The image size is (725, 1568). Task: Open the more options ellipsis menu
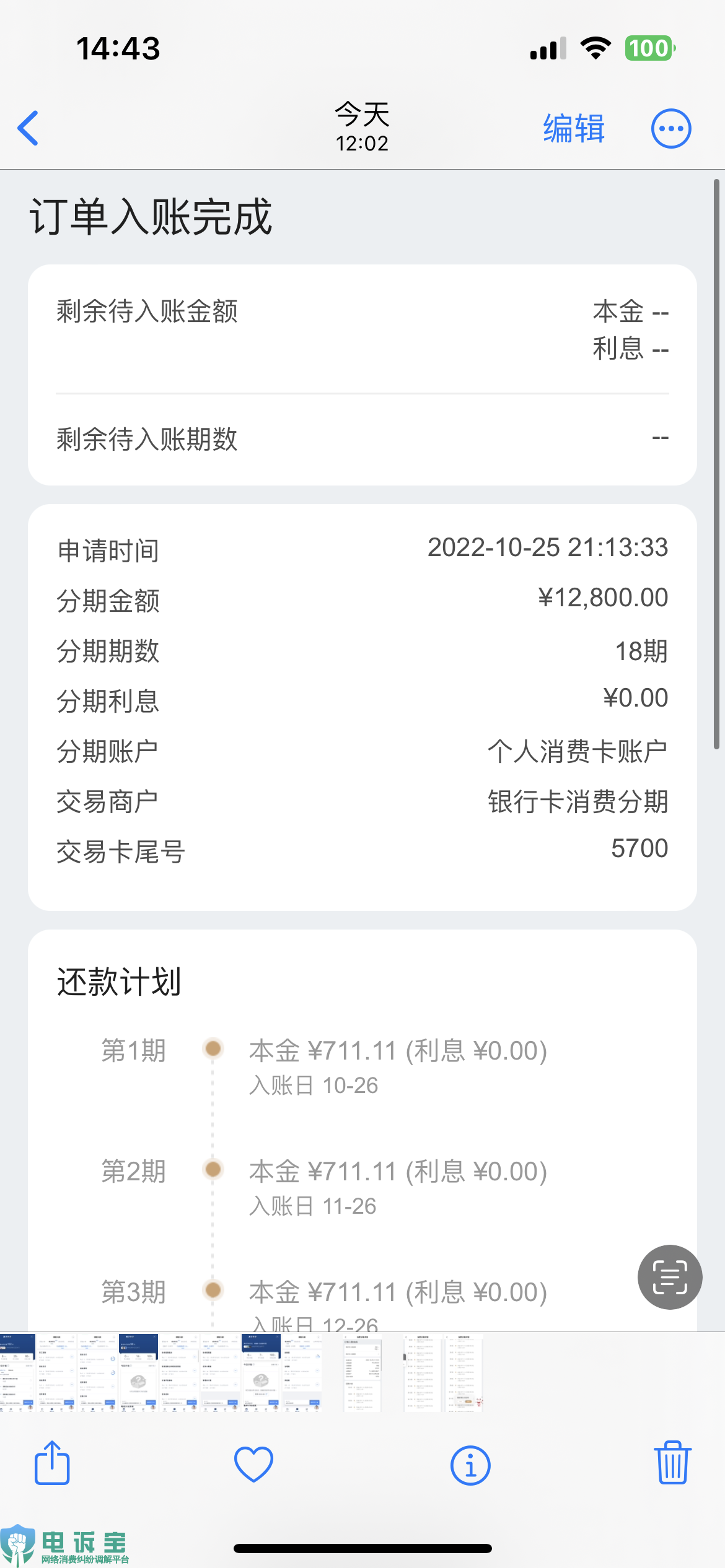click(671, 129)
